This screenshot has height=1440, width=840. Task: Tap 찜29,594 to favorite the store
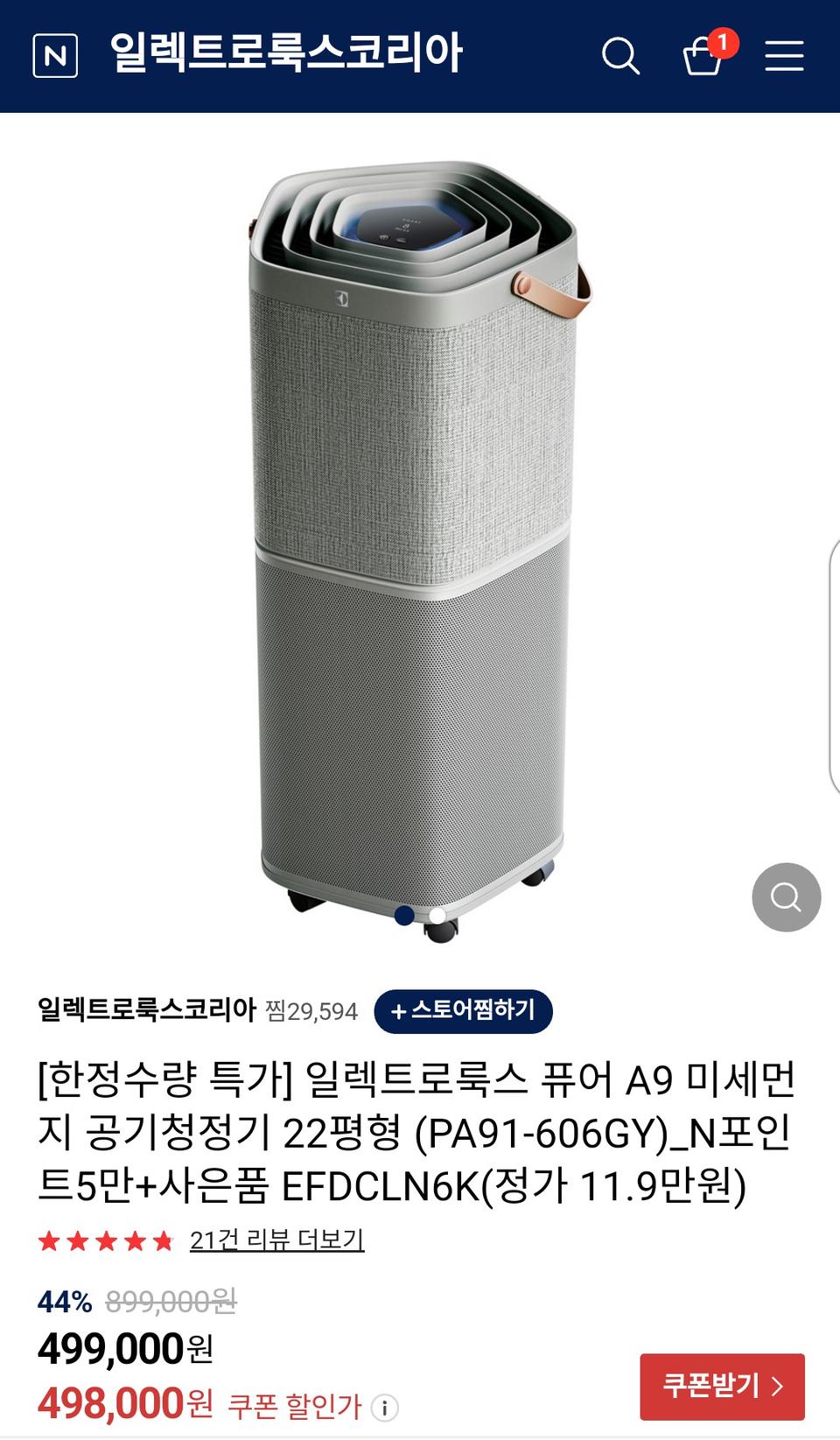click(312, 1012)
